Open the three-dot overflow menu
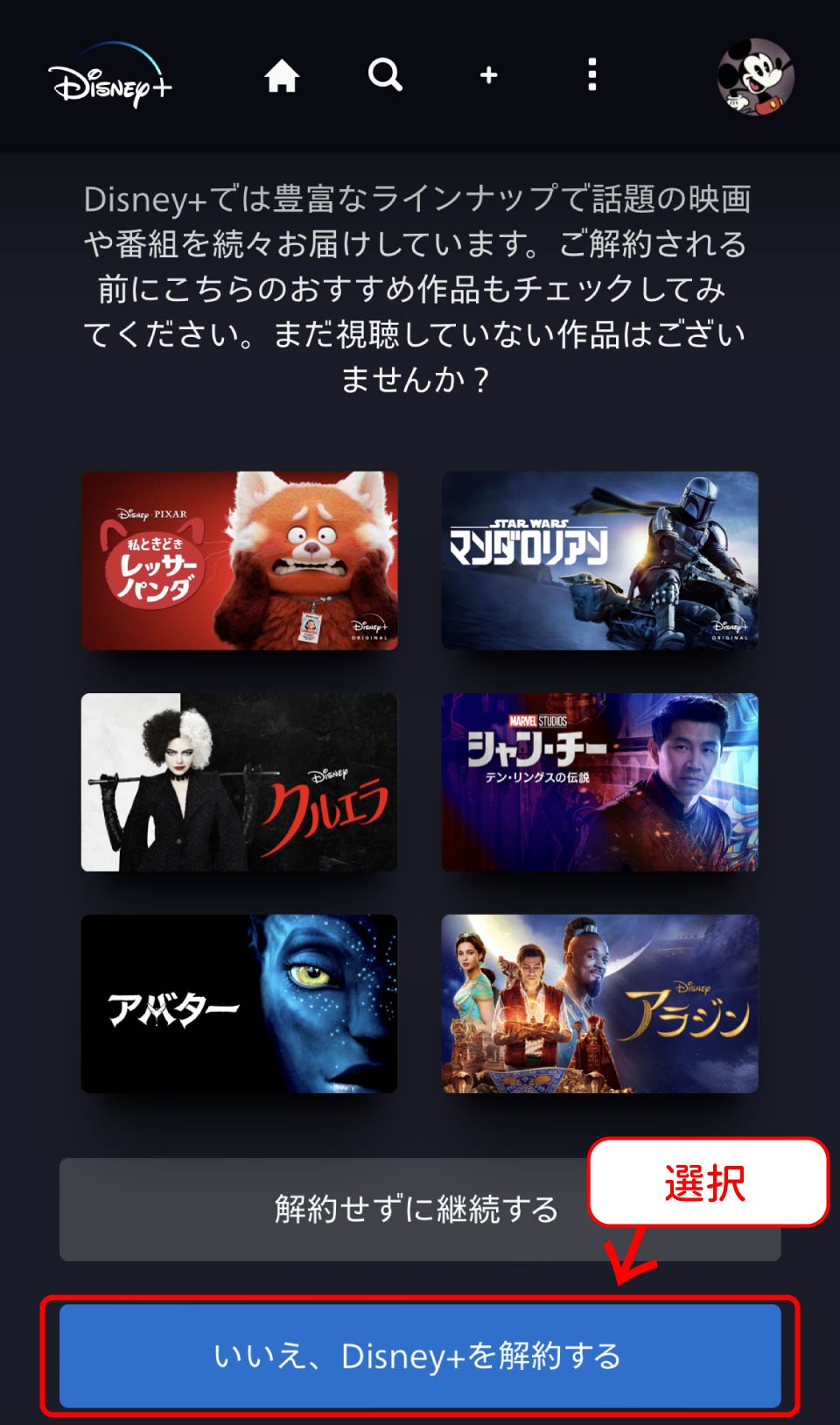Viewport: 840px width, 1425px height. (x=592, y=75)
